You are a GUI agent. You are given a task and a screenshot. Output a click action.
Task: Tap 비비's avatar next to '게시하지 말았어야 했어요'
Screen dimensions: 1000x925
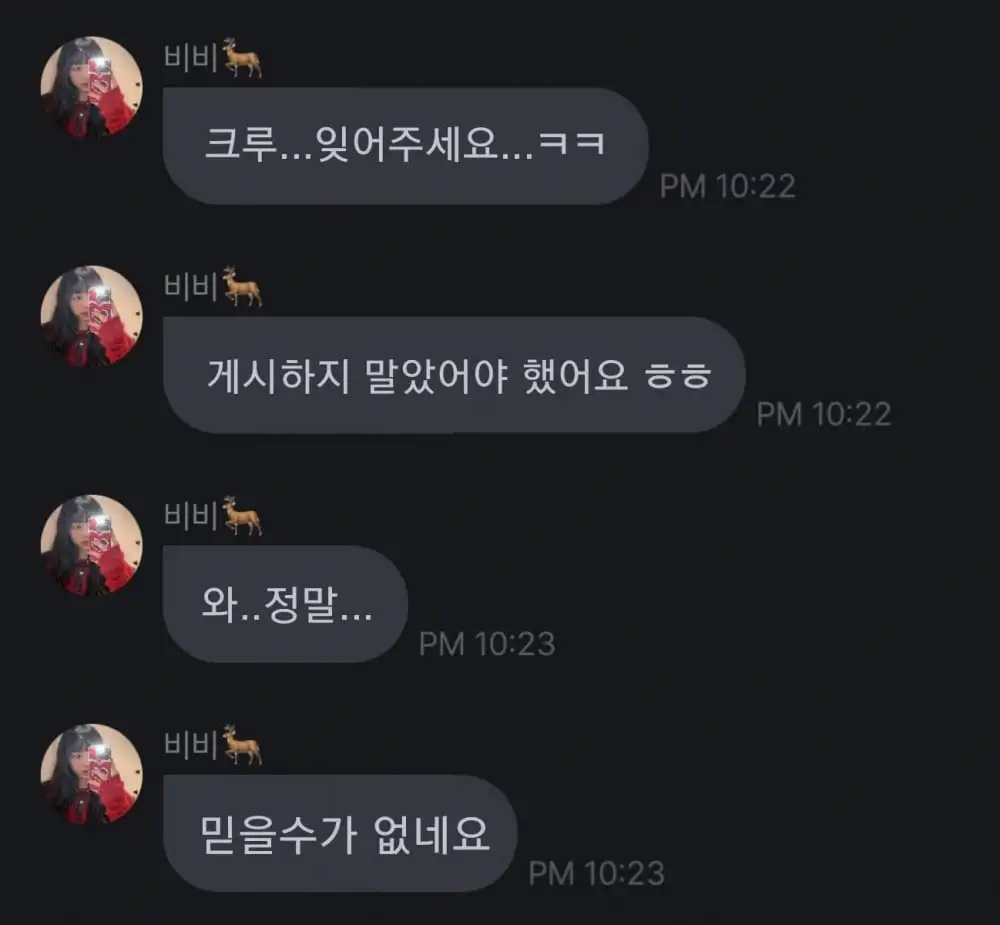(91, 316)
